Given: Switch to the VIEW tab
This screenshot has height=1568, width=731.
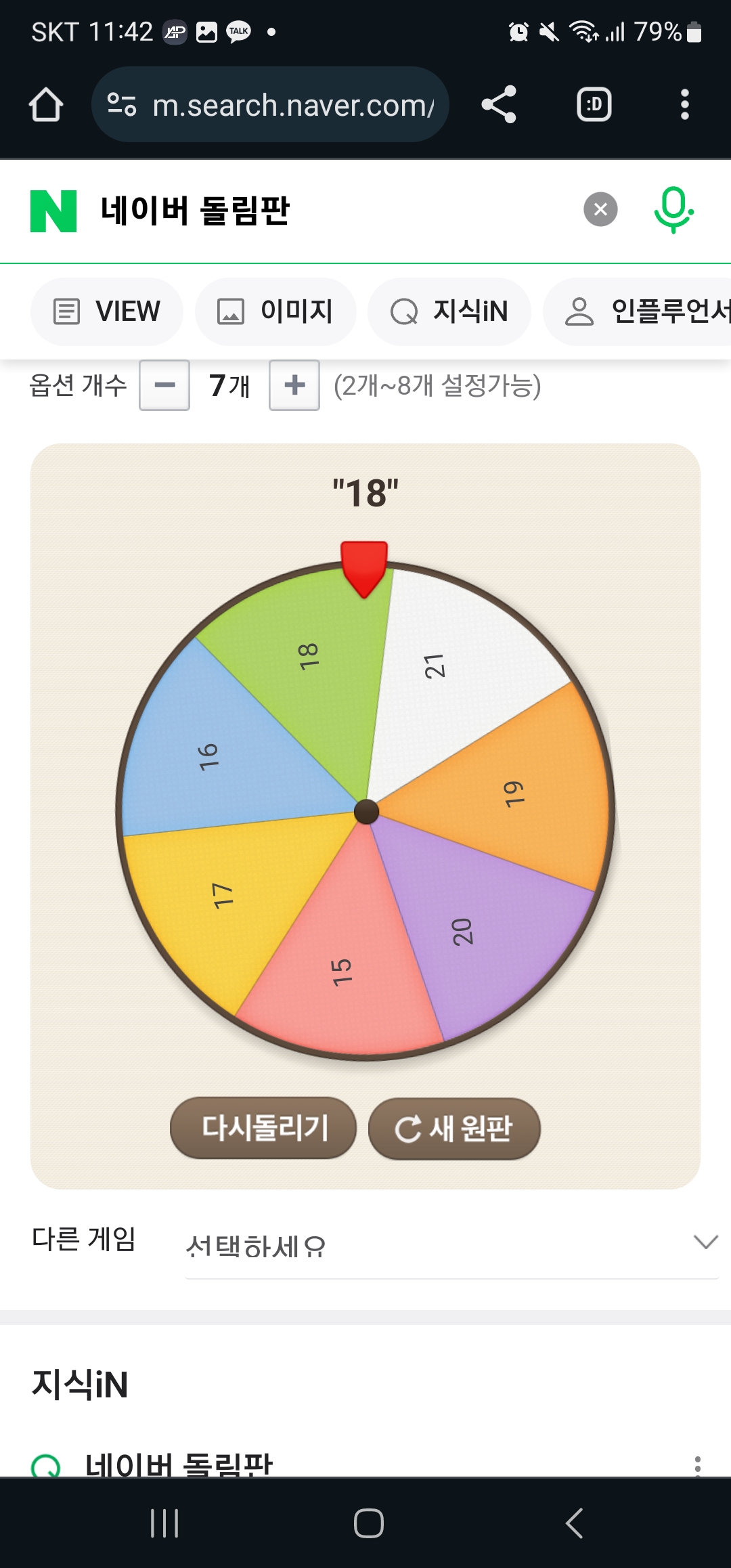Looking at the screenshot, I should tap(107, 311).
